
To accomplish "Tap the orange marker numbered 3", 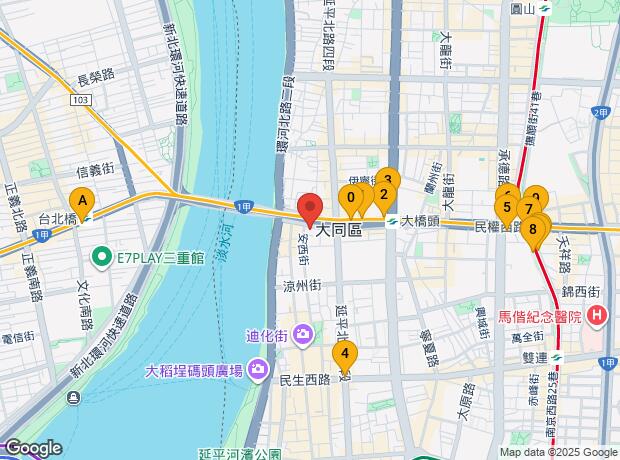I will [389, 177].
